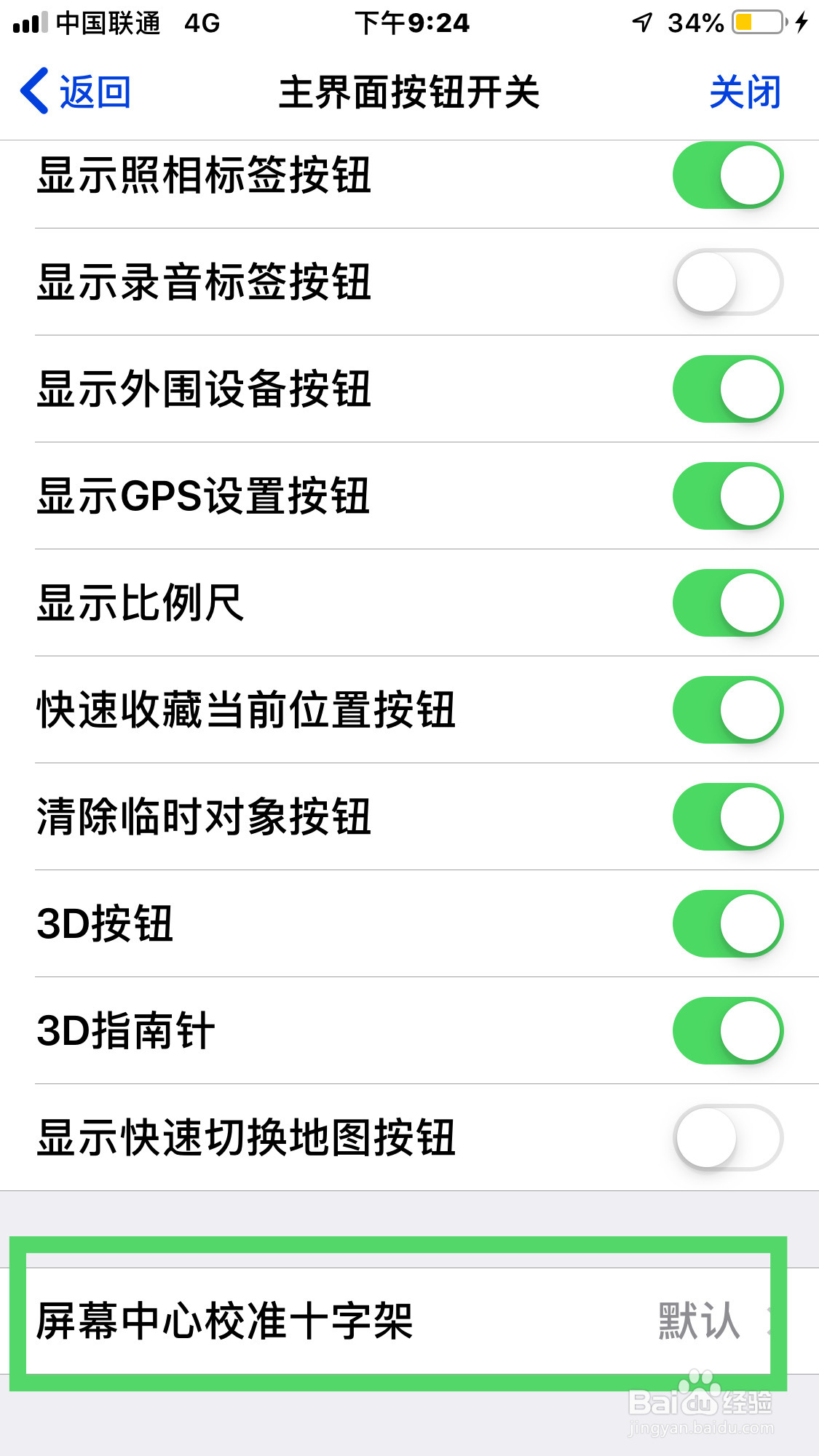Screen dimensions: 819x1456
Task: Enable 显示录音标签按钮 switch
Action: tap(727, 282)
